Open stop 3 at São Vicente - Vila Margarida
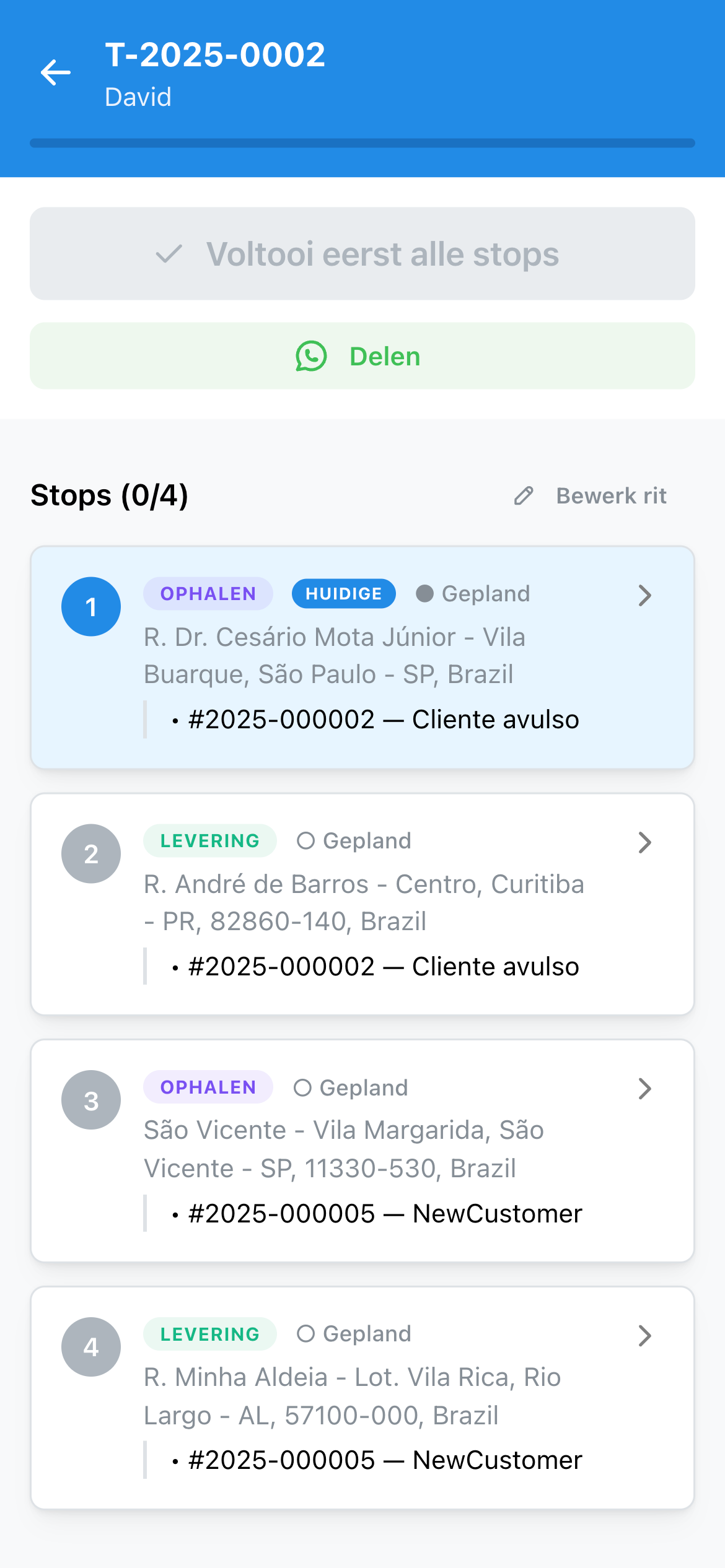The image size is (725, 1568). coord(362,1150)
